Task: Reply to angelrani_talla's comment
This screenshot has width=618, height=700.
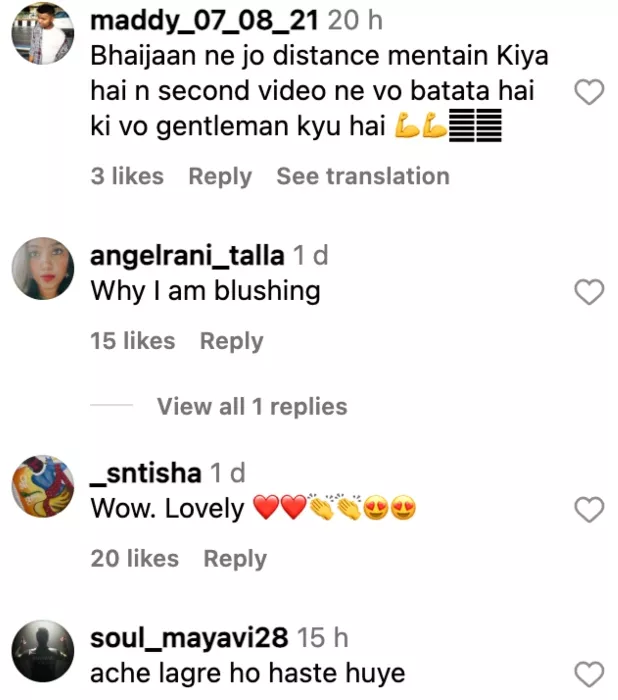Action: click(231, 341)
